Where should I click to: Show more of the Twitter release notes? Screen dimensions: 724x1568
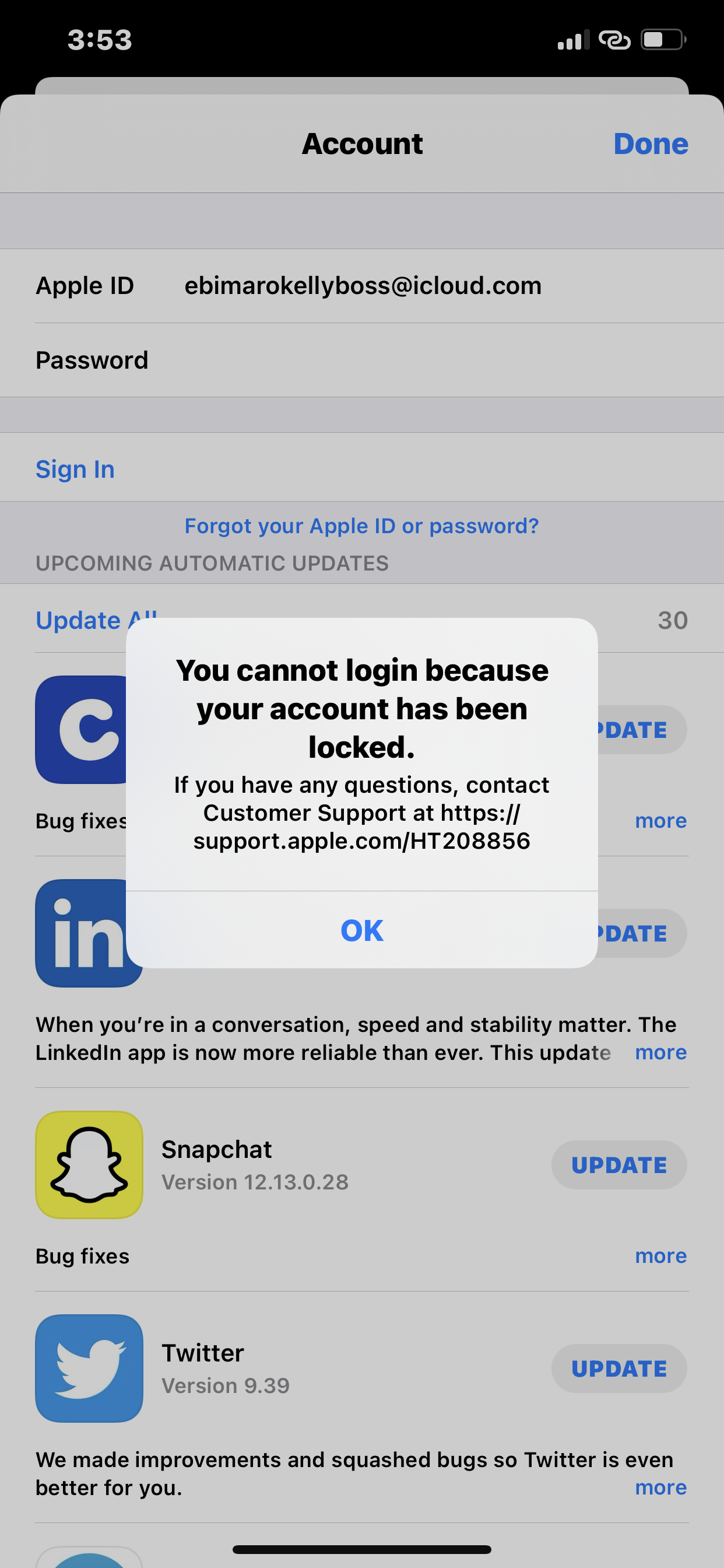[660, 1487]
